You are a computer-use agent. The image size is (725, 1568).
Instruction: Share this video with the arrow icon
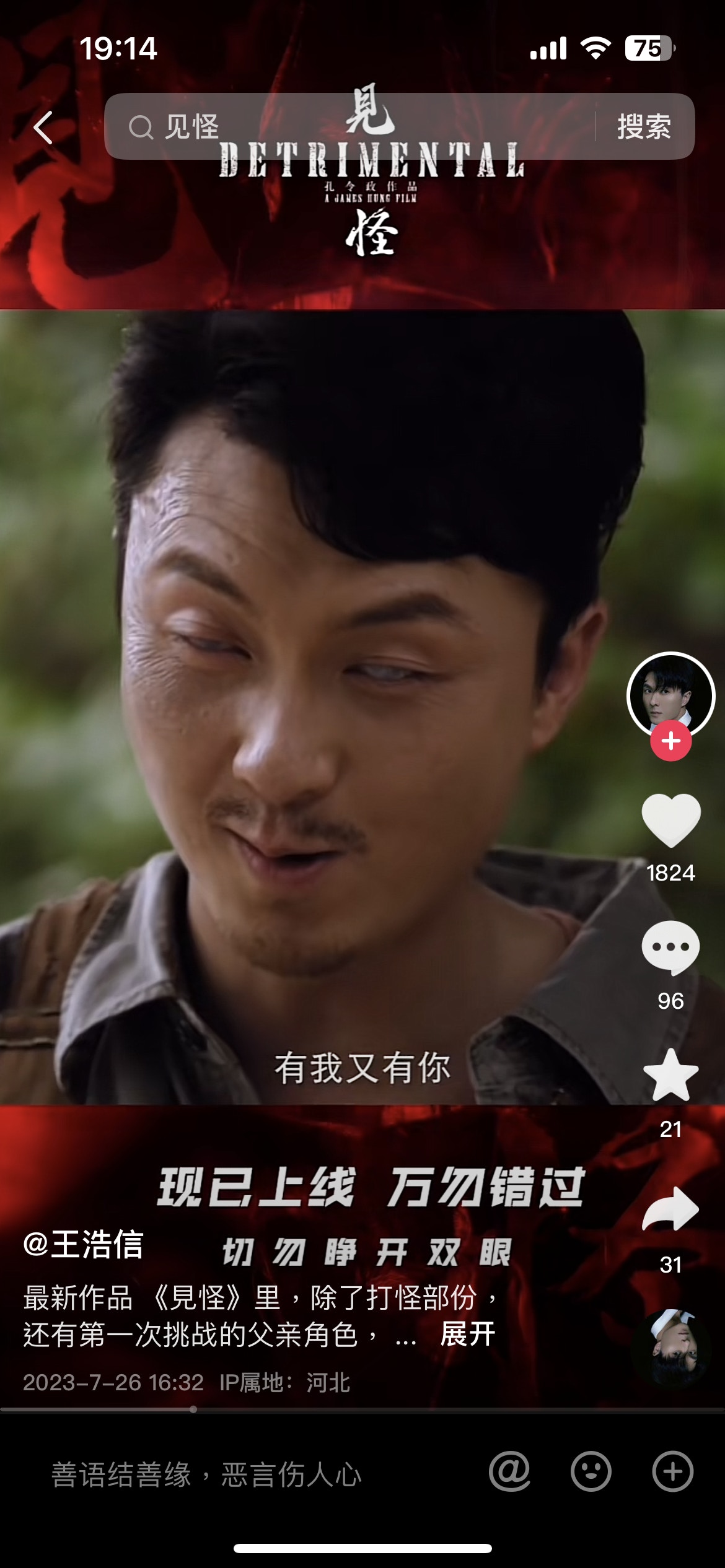click(x=670, y=1209)
